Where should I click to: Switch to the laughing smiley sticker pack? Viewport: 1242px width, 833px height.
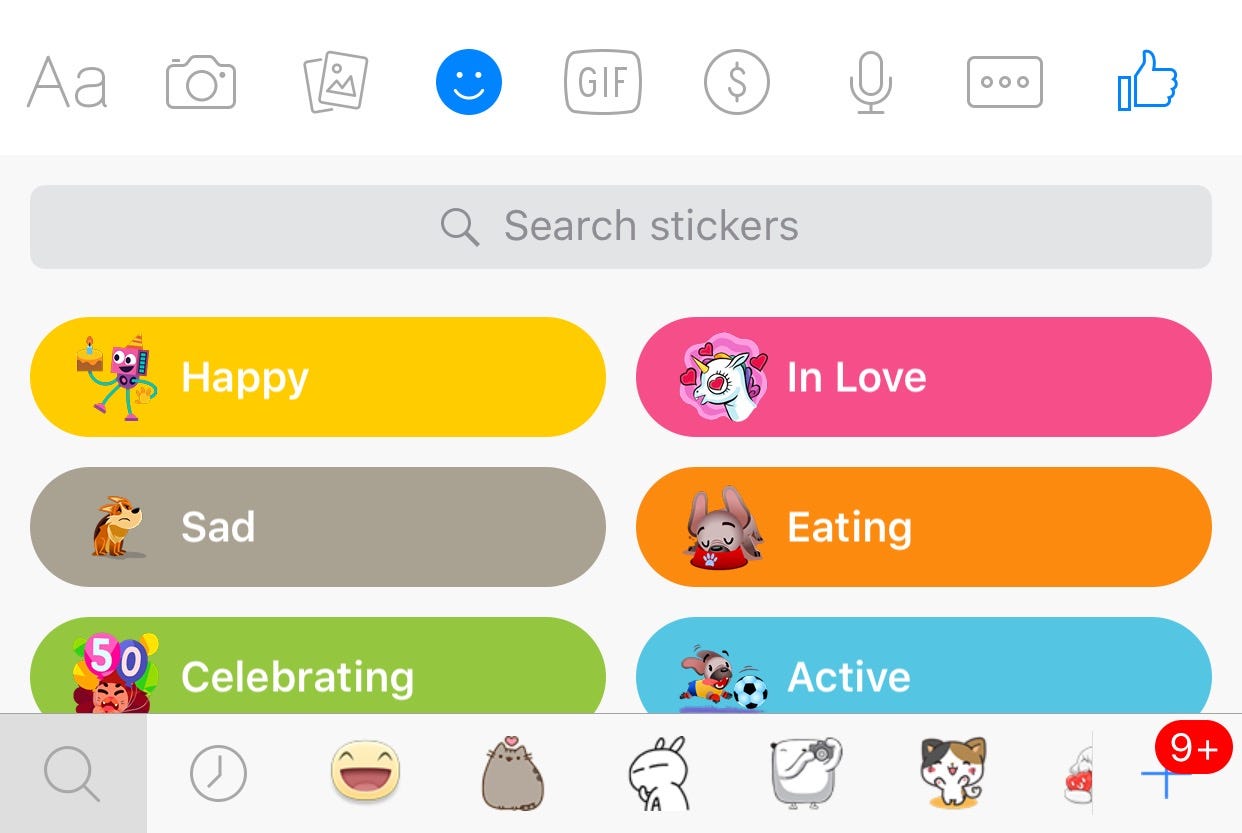(x=365, y=773)
